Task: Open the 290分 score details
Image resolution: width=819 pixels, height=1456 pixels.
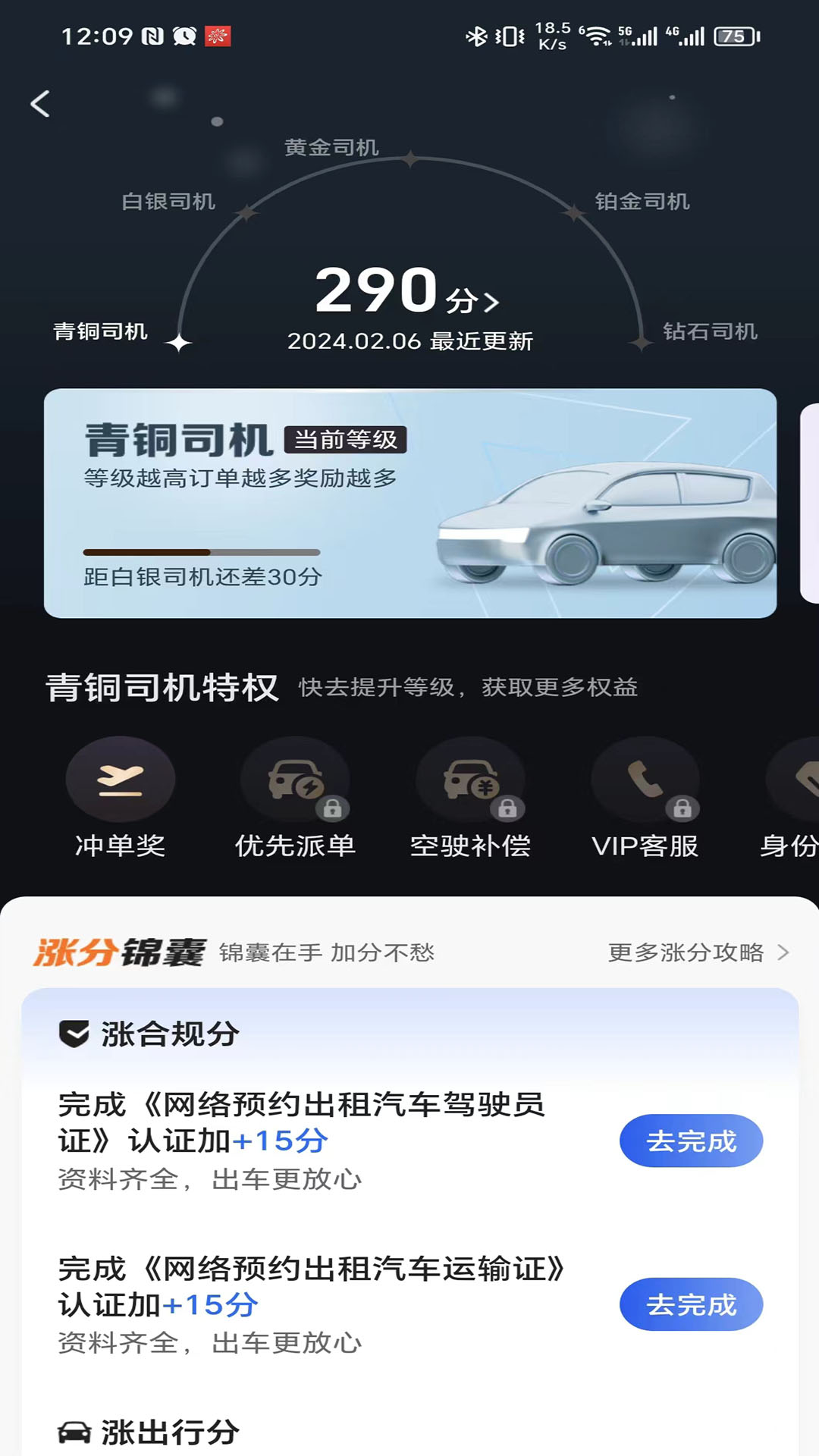Action: click(408, 292)
